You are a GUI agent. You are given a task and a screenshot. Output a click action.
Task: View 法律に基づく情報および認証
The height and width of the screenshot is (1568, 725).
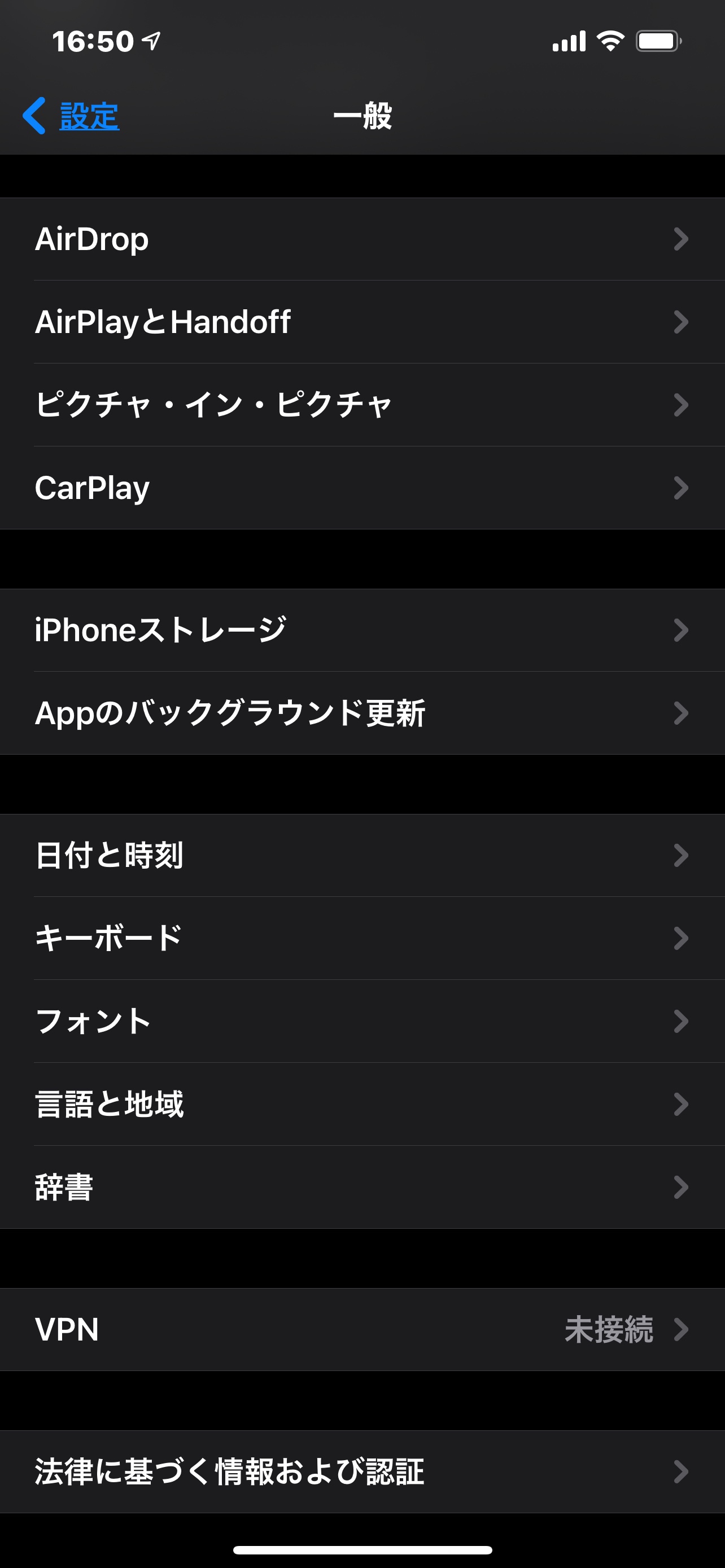pyautogui.click(x=362, y=1472)
